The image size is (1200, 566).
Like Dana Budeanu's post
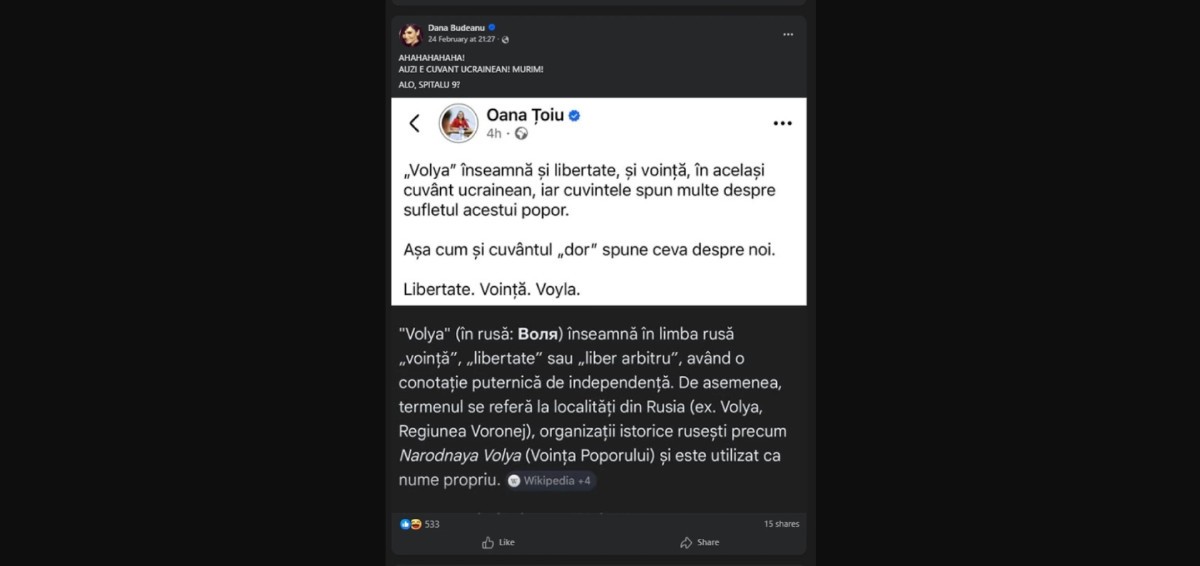(498, 543)
